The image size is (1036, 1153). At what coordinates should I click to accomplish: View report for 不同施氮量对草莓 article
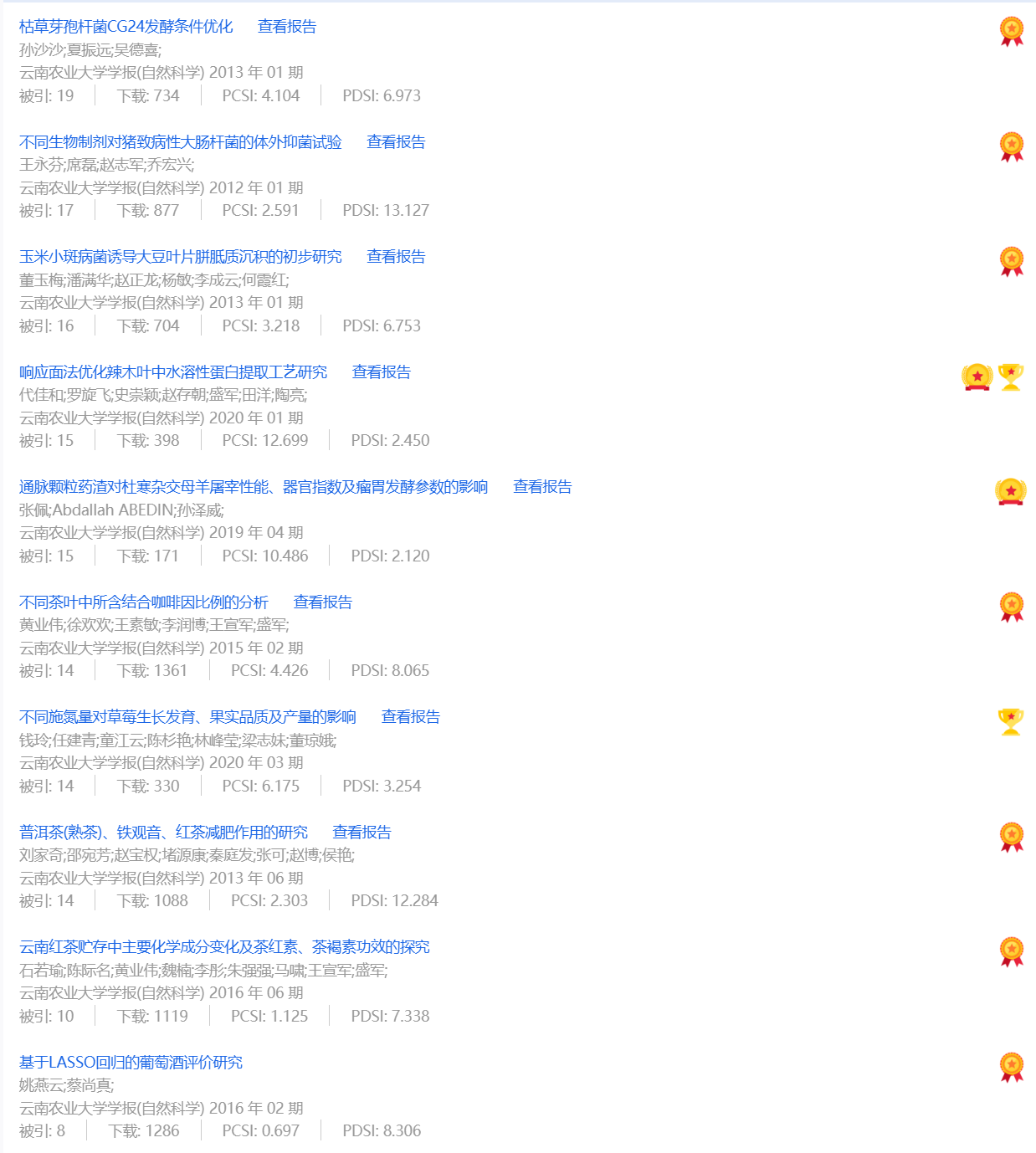(x=411, y=717)
